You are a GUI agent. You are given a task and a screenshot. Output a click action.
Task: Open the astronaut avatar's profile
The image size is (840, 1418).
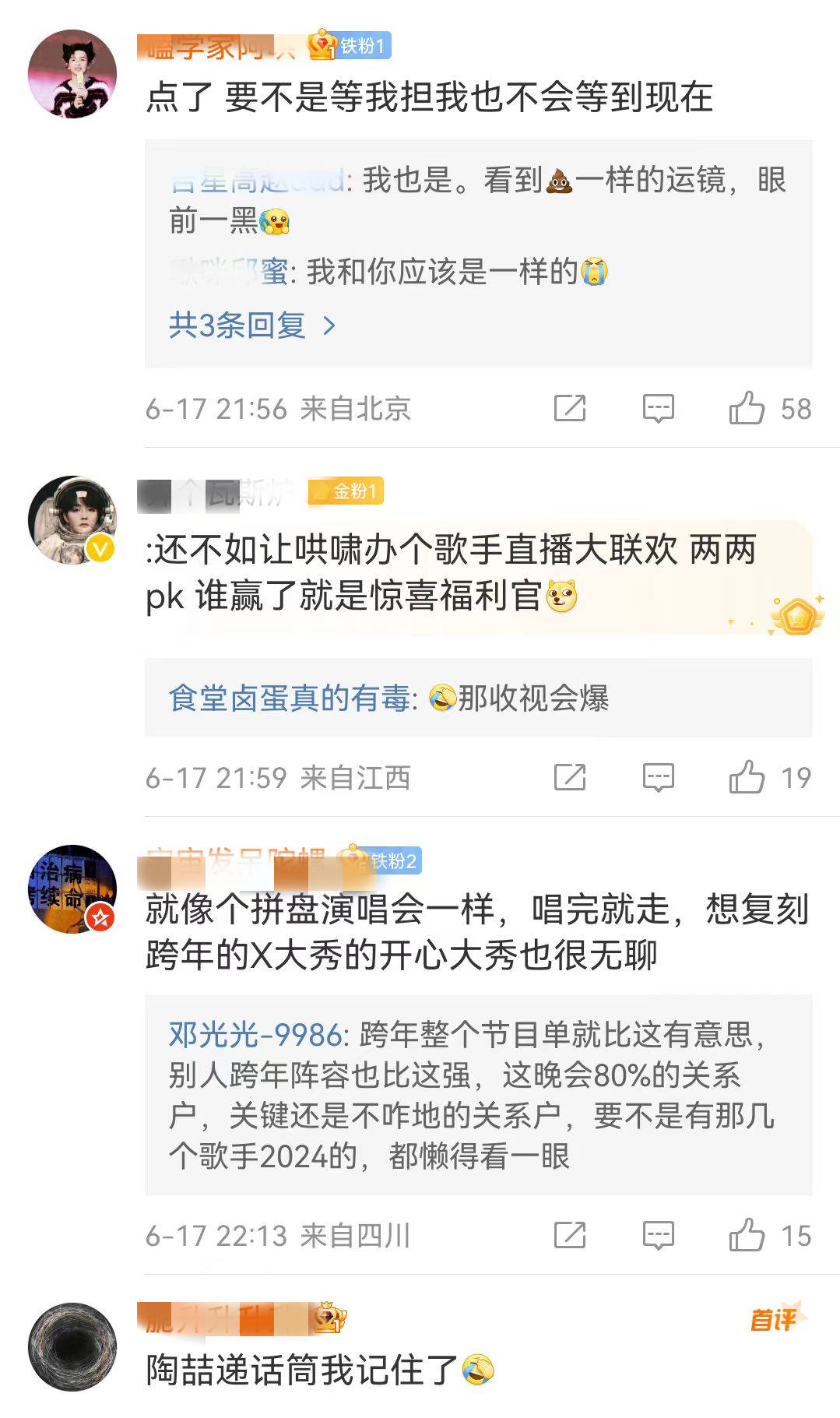click(72, 520)
